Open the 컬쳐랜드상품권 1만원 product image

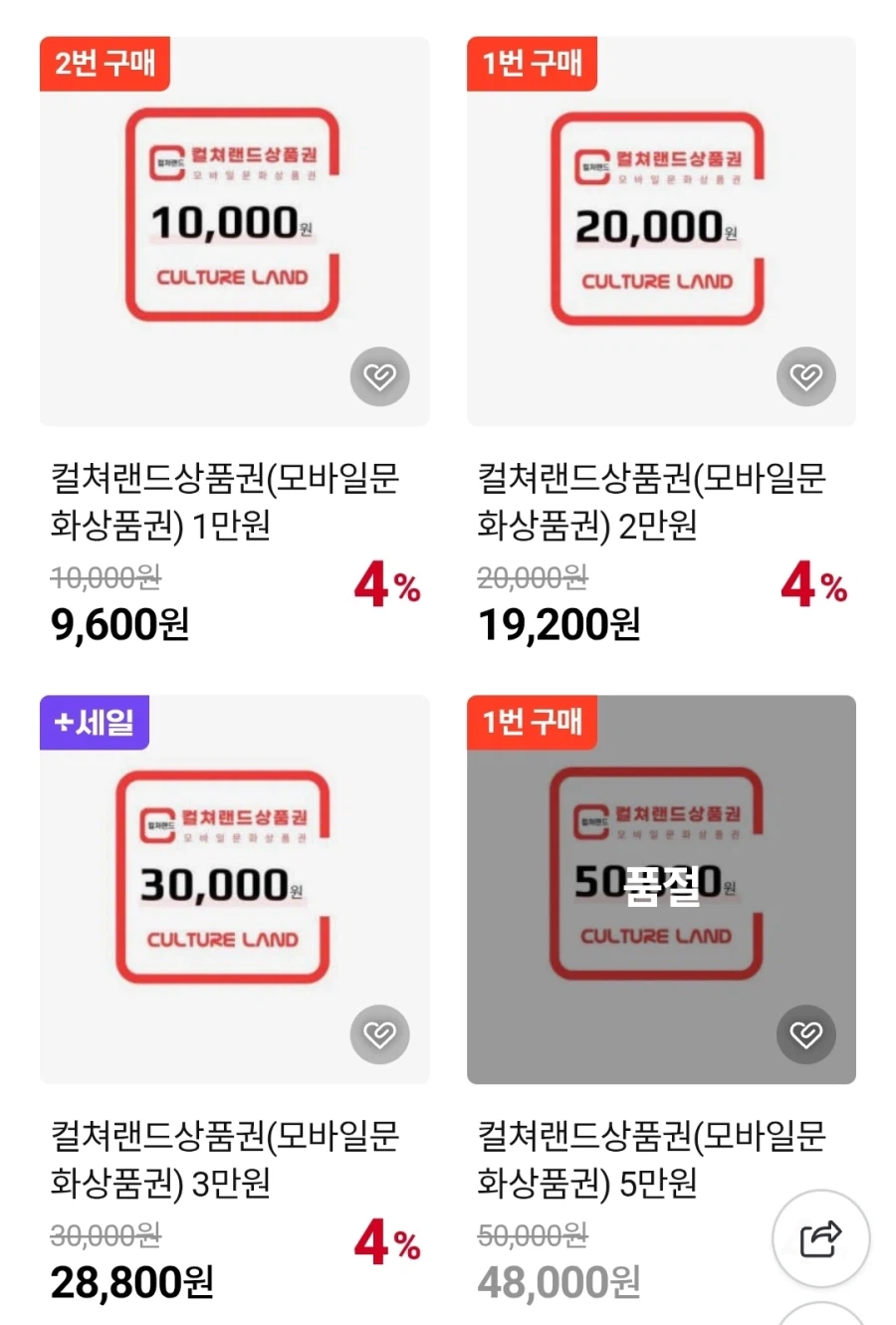[x=233, y=214]
